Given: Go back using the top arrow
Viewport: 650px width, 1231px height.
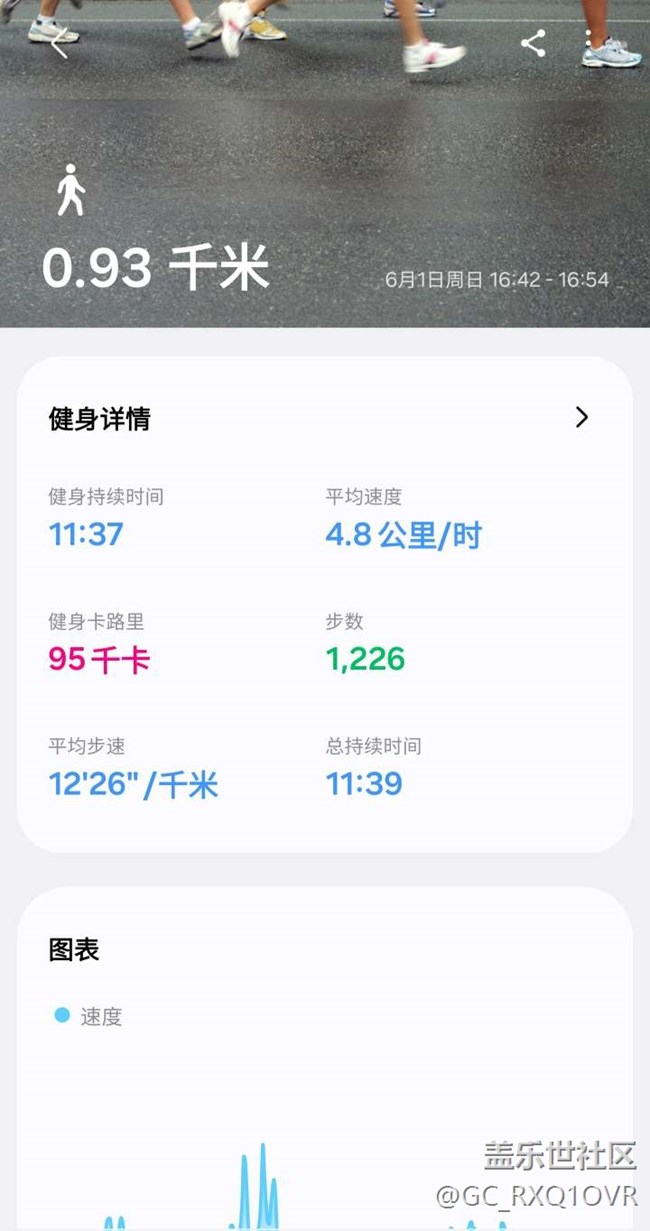Looking at the screenshot, I should point(60,43).
